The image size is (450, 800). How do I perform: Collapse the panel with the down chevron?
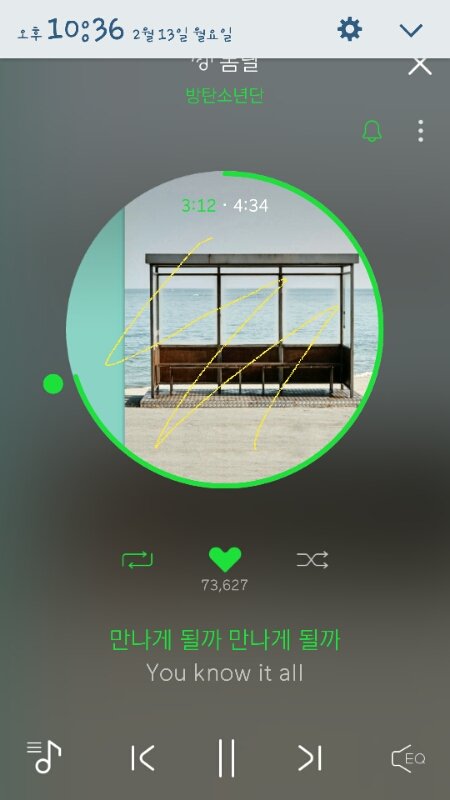point(411,31)
